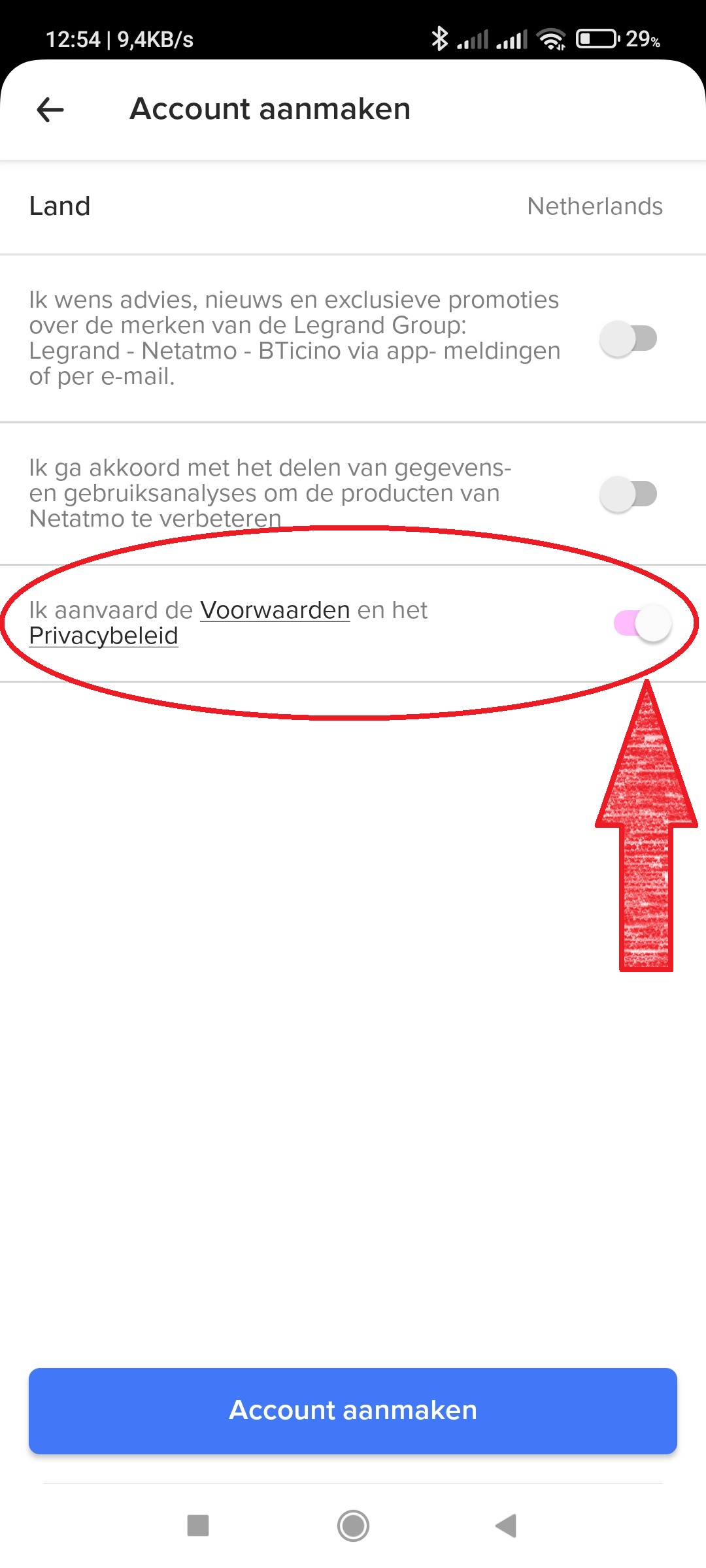Open the Voorwaarden link

click(275, 610)
